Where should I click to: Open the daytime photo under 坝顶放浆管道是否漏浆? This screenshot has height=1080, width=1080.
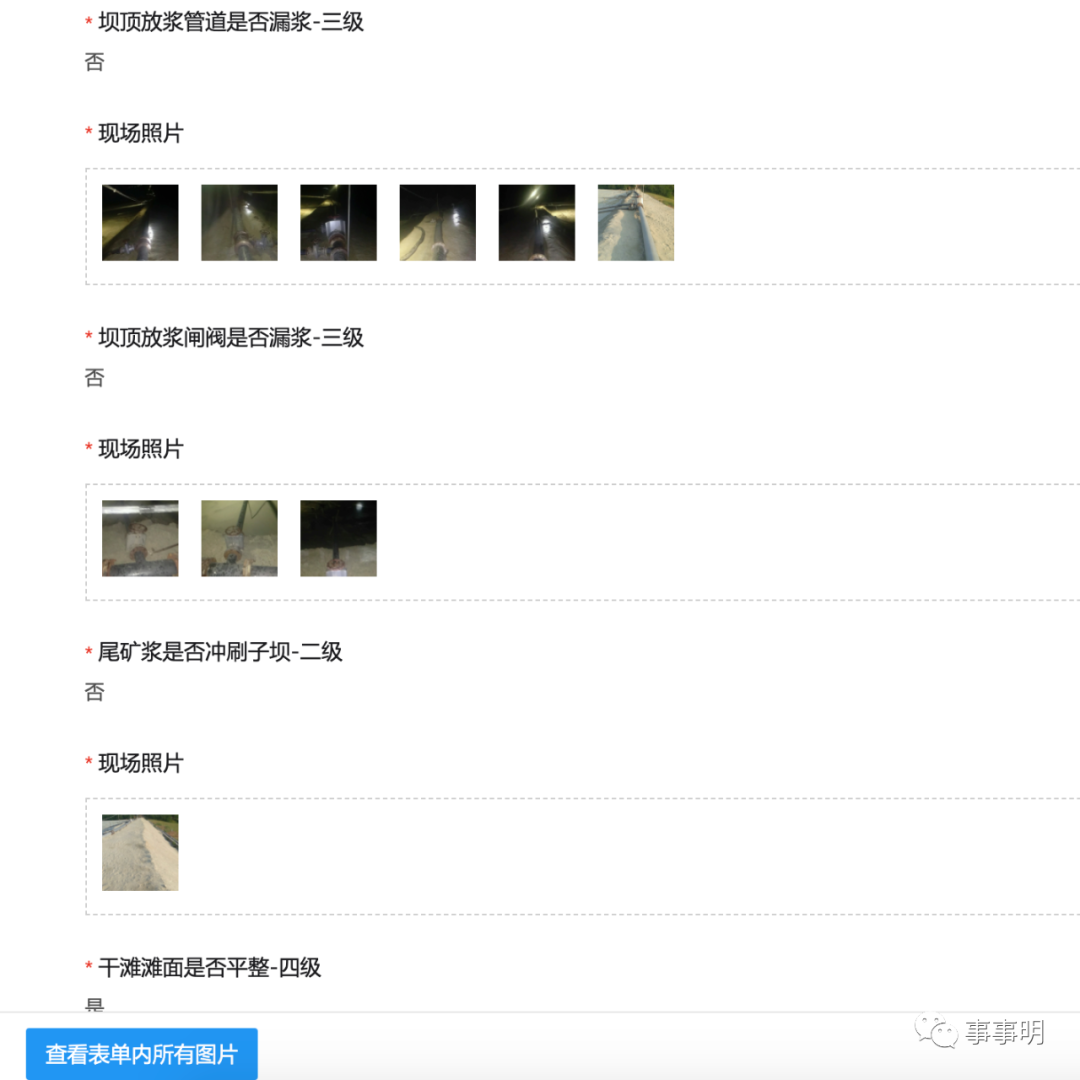[635, 223]
